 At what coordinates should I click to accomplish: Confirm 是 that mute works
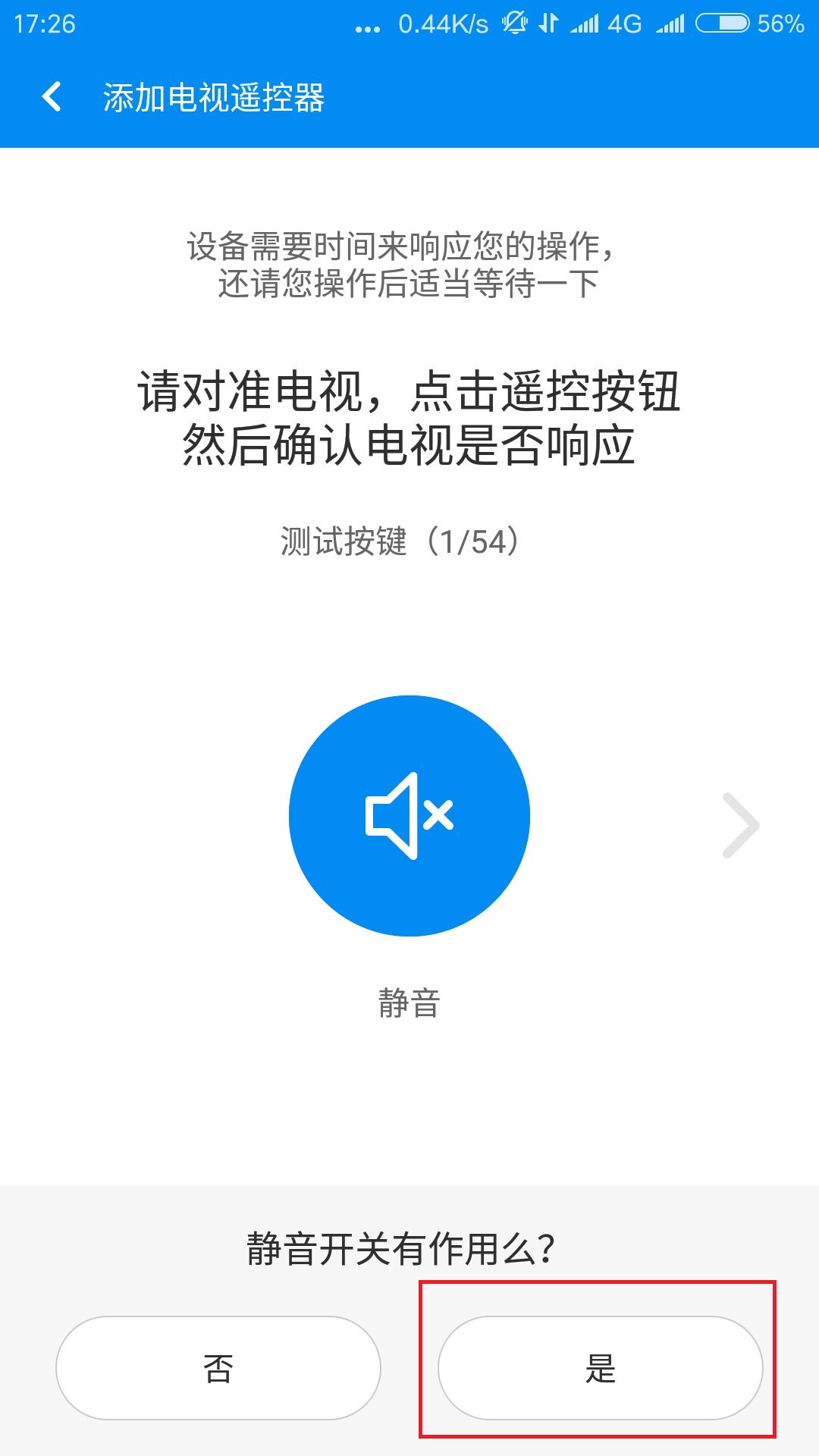pyautogui.click(x=601, y=1368)
